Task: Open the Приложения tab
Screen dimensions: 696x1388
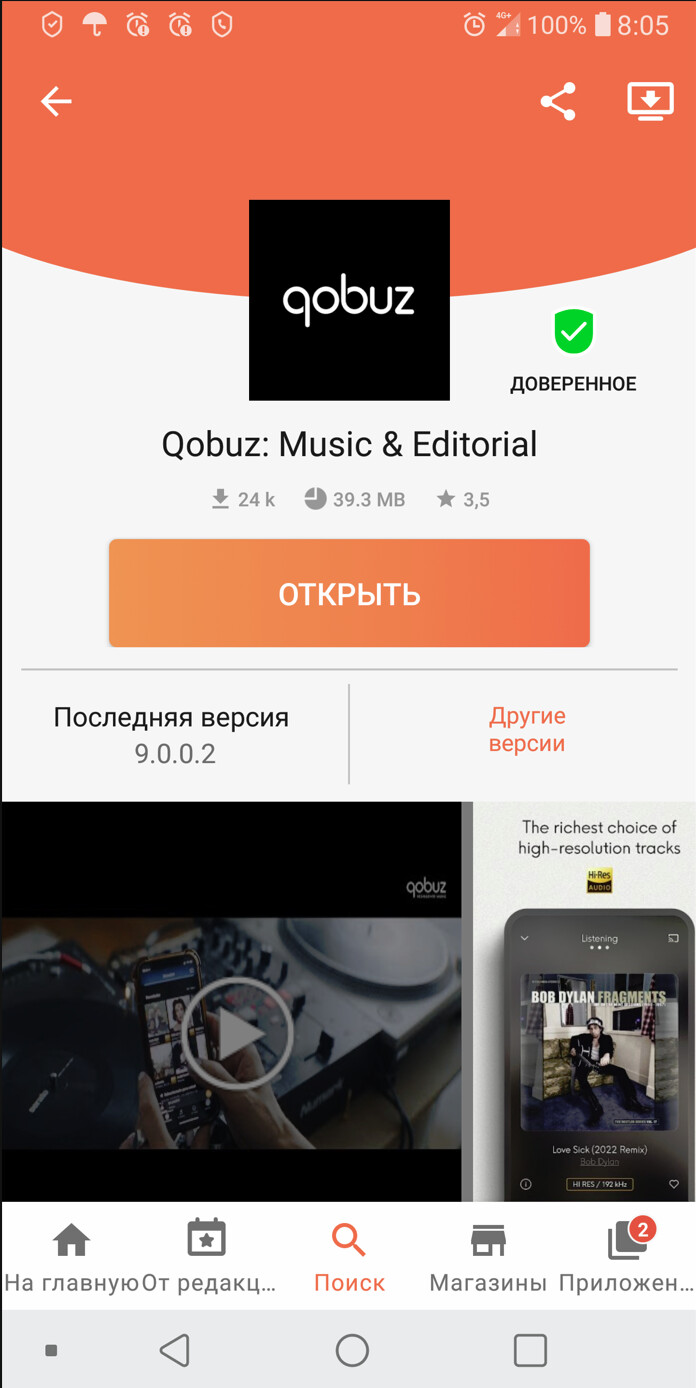Action: [x=627, y=1258]
